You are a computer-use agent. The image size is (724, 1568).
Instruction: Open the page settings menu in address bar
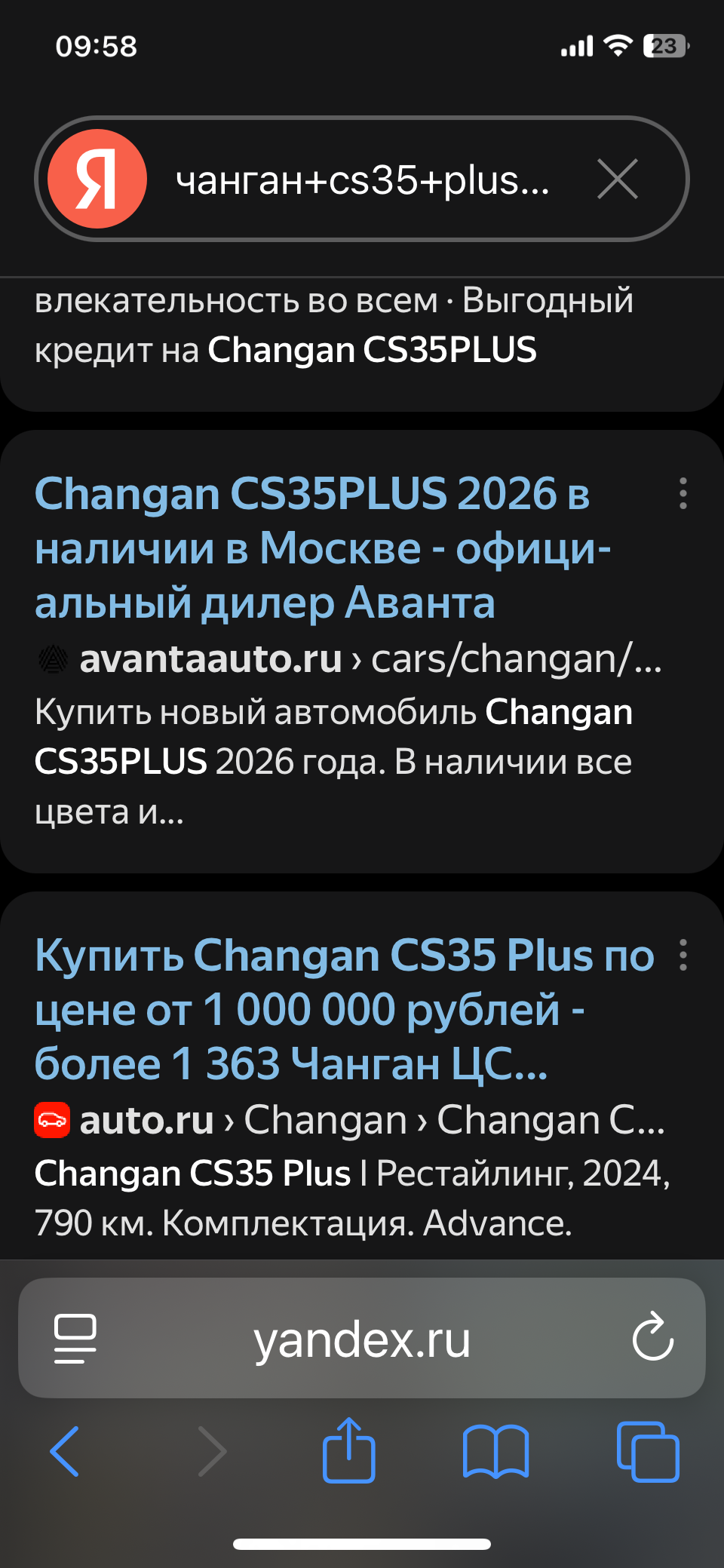coord(75,1339)
